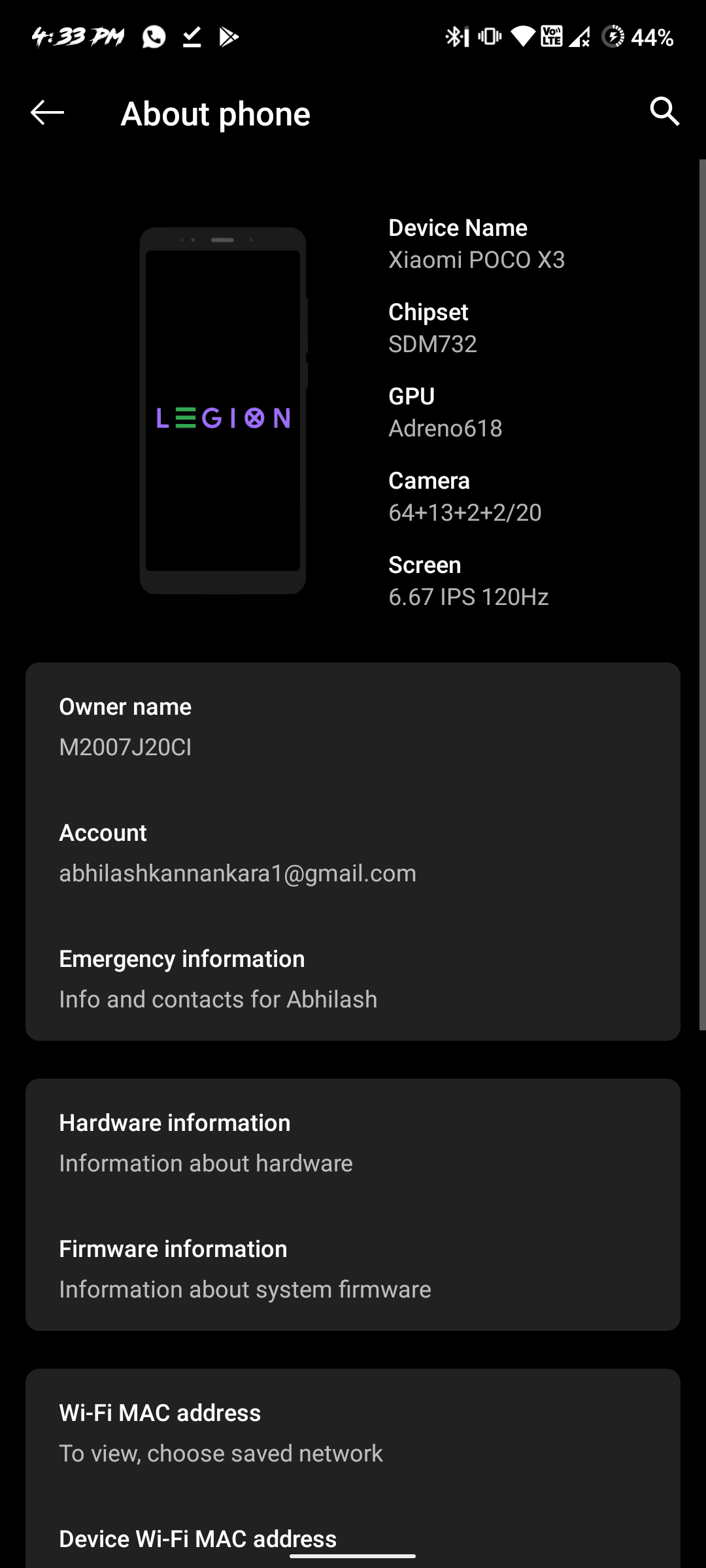View Hardware information
Viewport: 706px width, 1568px height.
353,1143
